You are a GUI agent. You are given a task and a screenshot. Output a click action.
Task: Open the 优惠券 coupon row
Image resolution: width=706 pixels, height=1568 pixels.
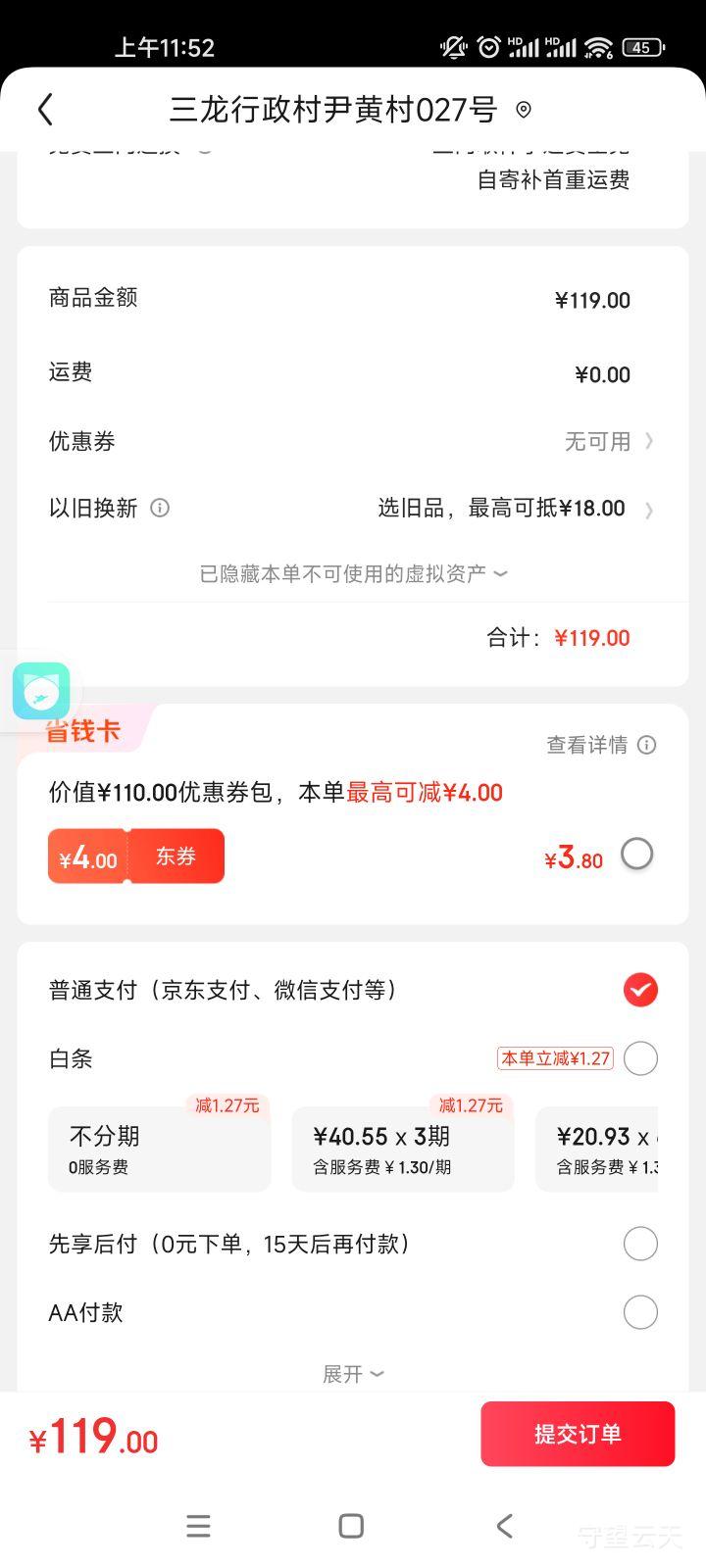pos(352,441)
